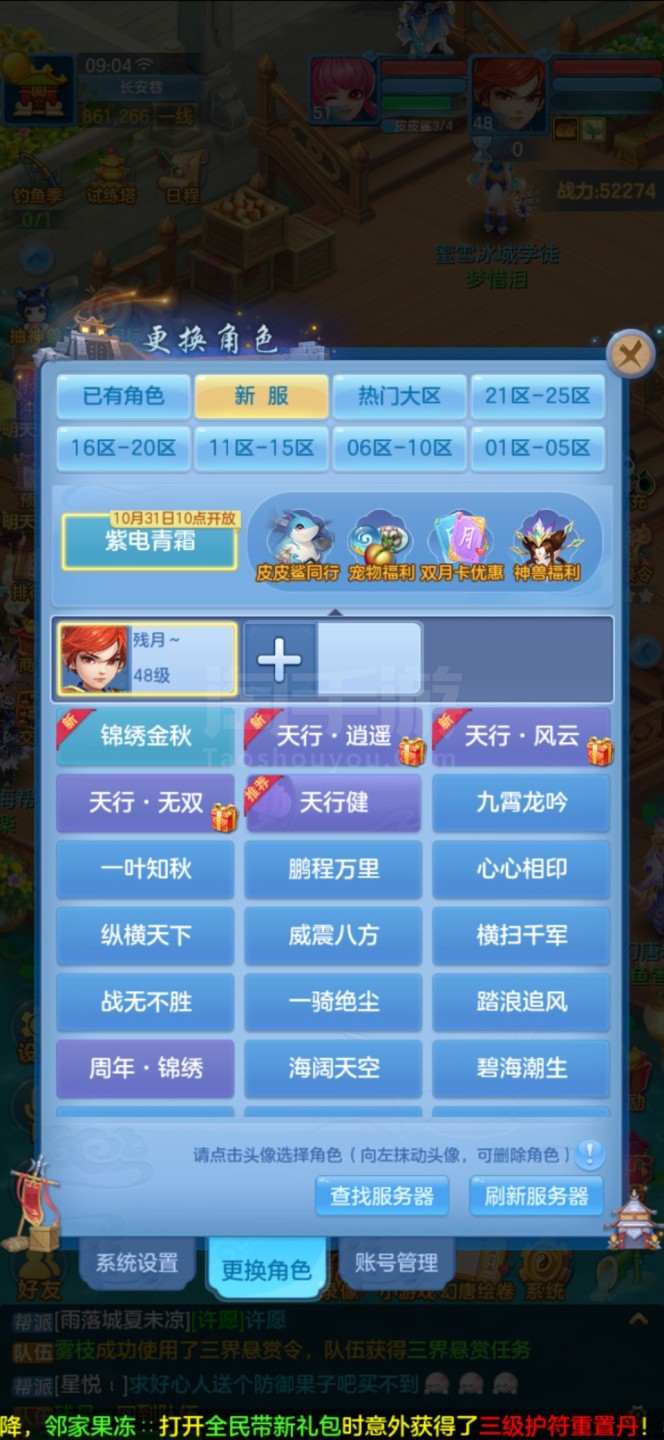Select the 紫电青霜 new server
The height and width of the screenshot is (1440, 664).
tap(150, 543)
